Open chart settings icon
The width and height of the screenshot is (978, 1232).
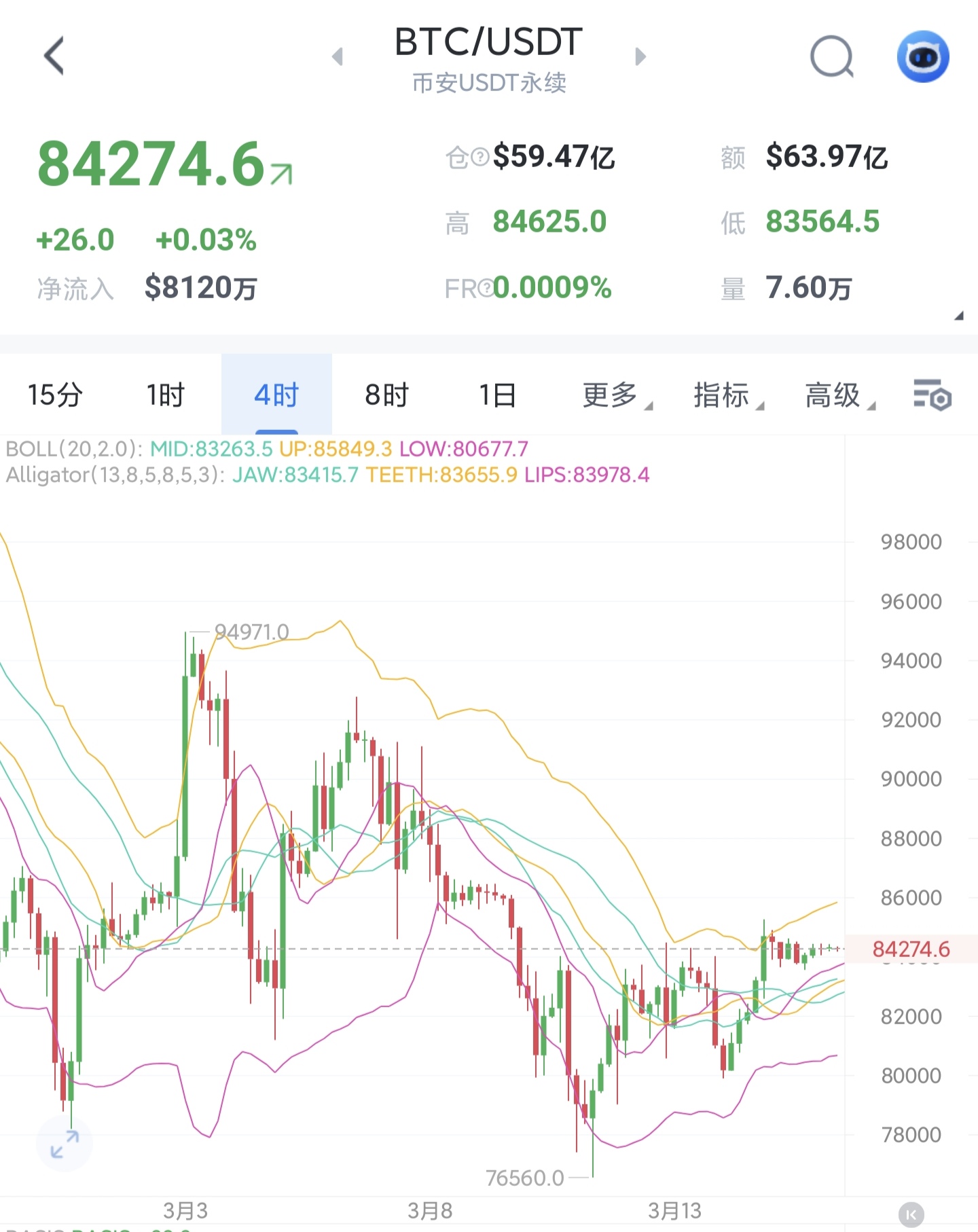click(932, 395)
